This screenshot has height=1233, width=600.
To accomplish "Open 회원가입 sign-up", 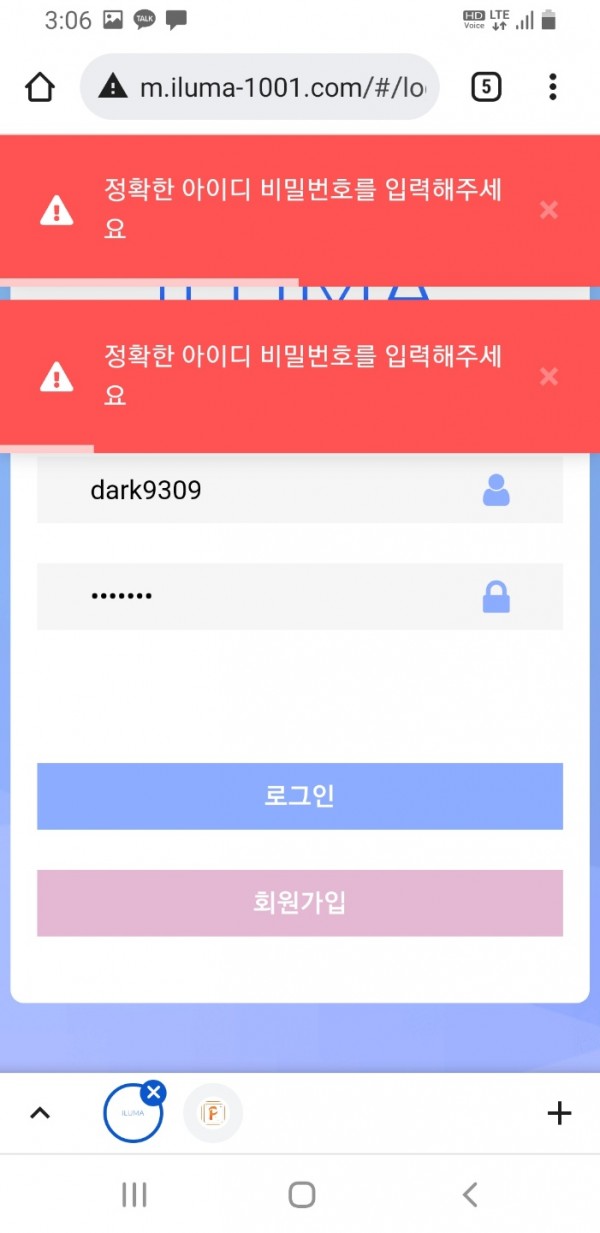I will click(300, 903).
